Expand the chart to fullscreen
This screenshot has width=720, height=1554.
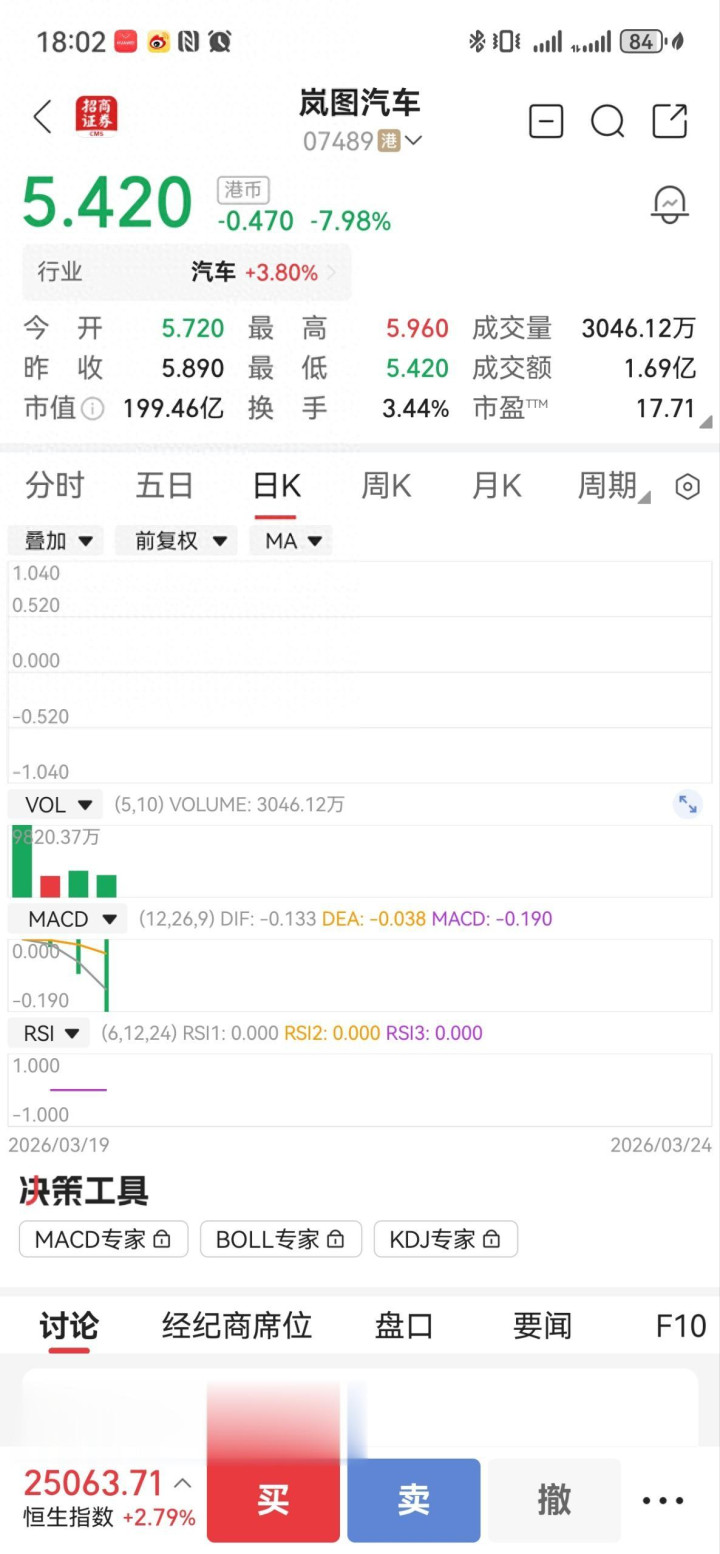point(687,804)
